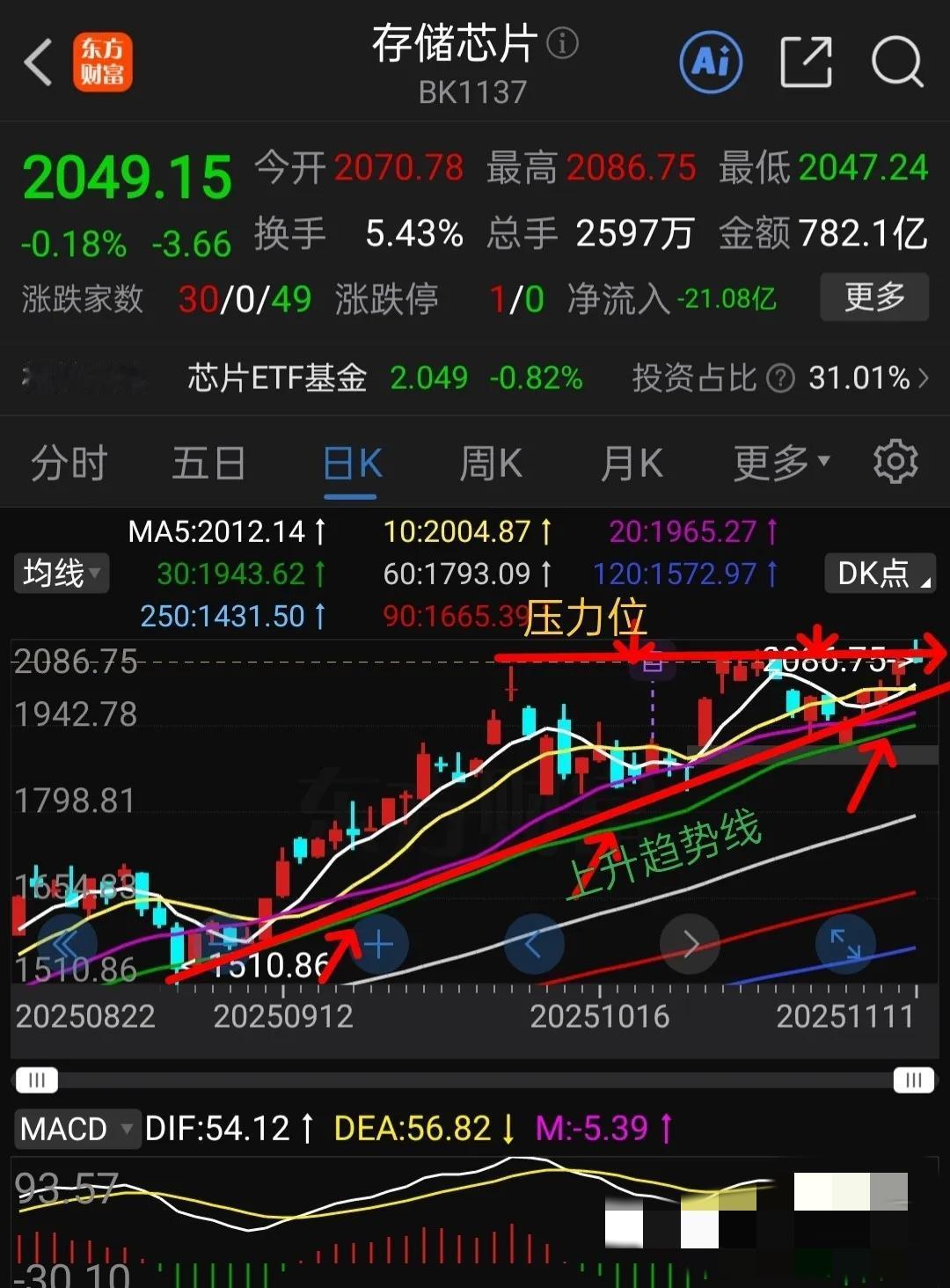Image resolution: width=950 pixels, height=1288 pixels.
Task: Open the MACD indicator selector
Action: coord(77,1127)
